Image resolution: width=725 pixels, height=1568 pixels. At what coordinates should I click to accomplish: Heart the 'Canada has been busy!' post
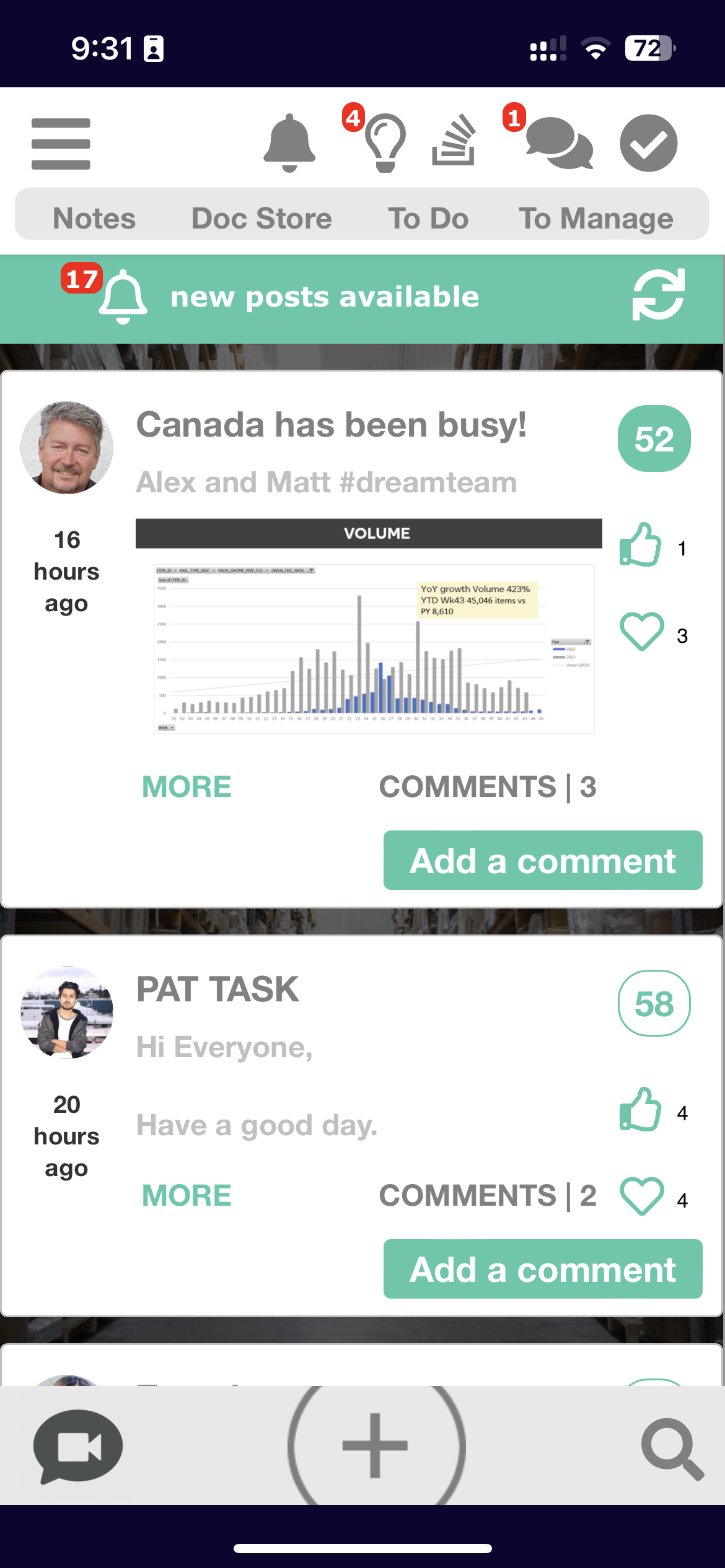coord(642,632)
